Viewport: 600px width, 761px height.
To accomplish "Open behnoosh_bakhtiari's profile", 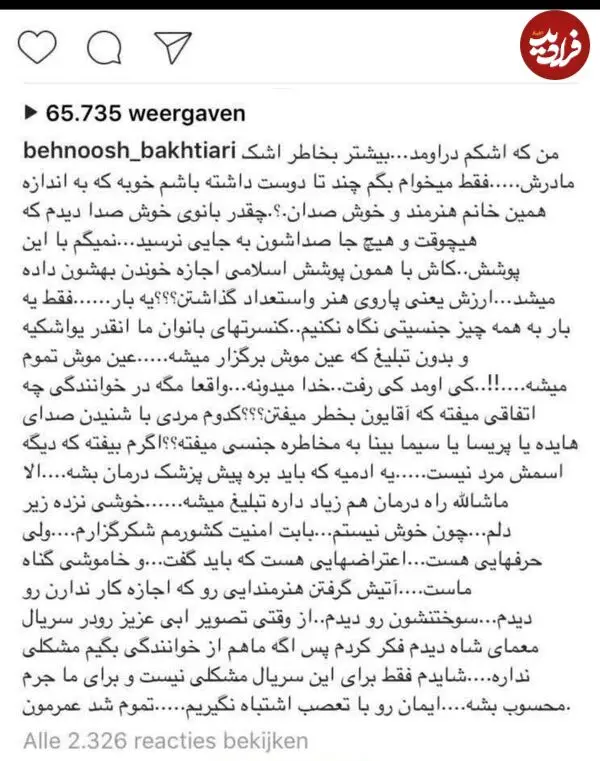I will (x=130, y=151).
